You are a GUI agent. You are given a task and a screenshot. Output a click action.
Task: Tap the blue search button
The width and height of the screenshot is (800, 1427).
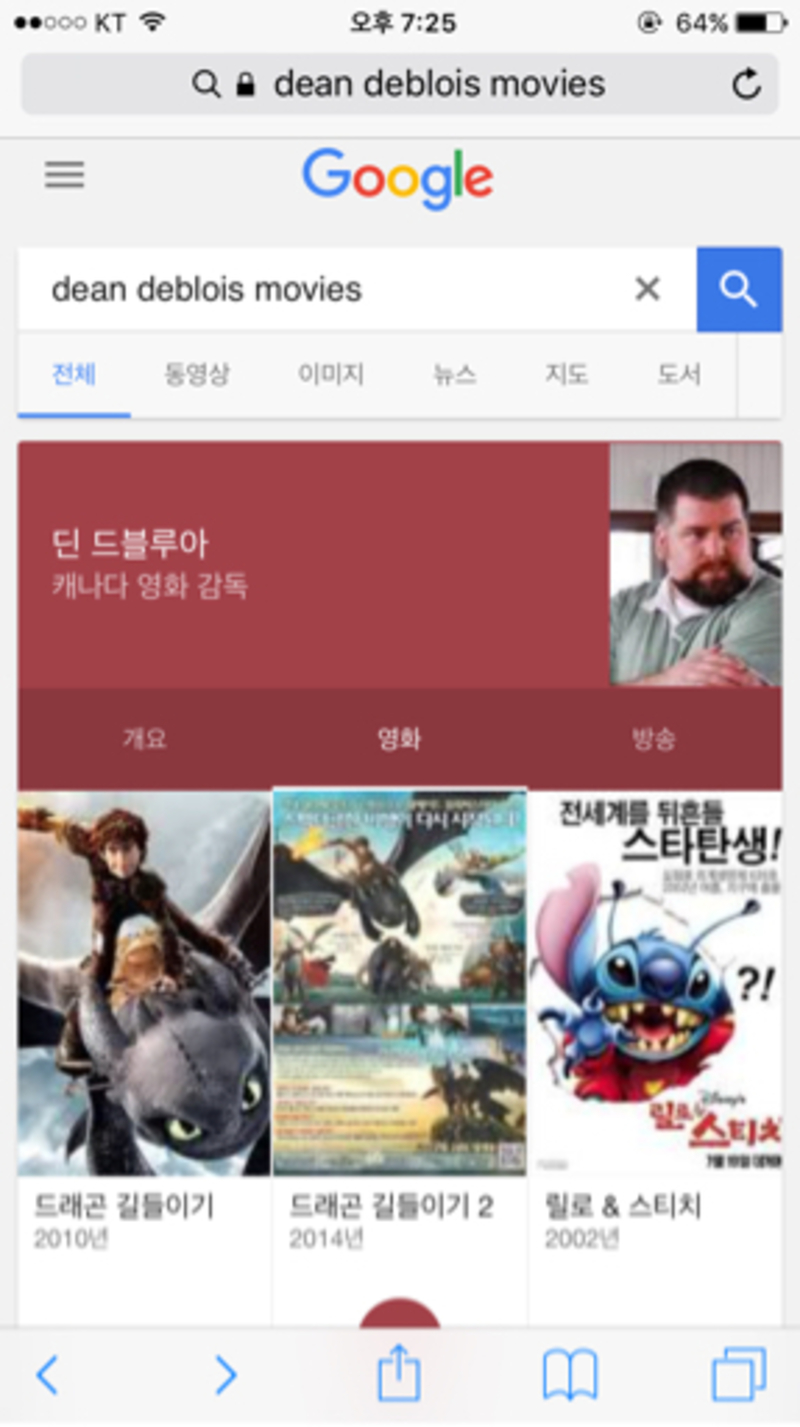coord(739,289)
